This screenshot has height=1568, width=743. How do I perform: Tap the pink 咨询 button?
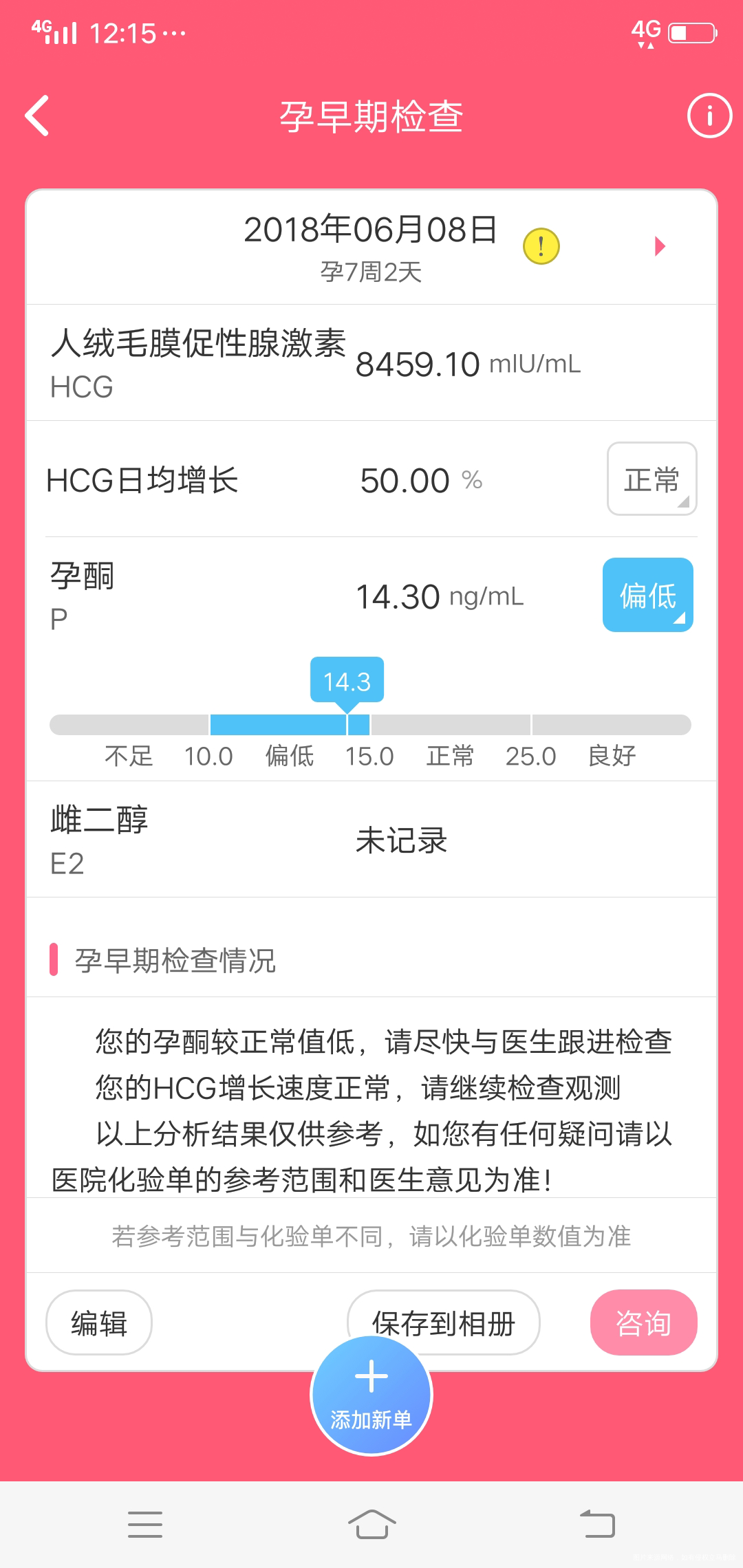click(643, 1322)
